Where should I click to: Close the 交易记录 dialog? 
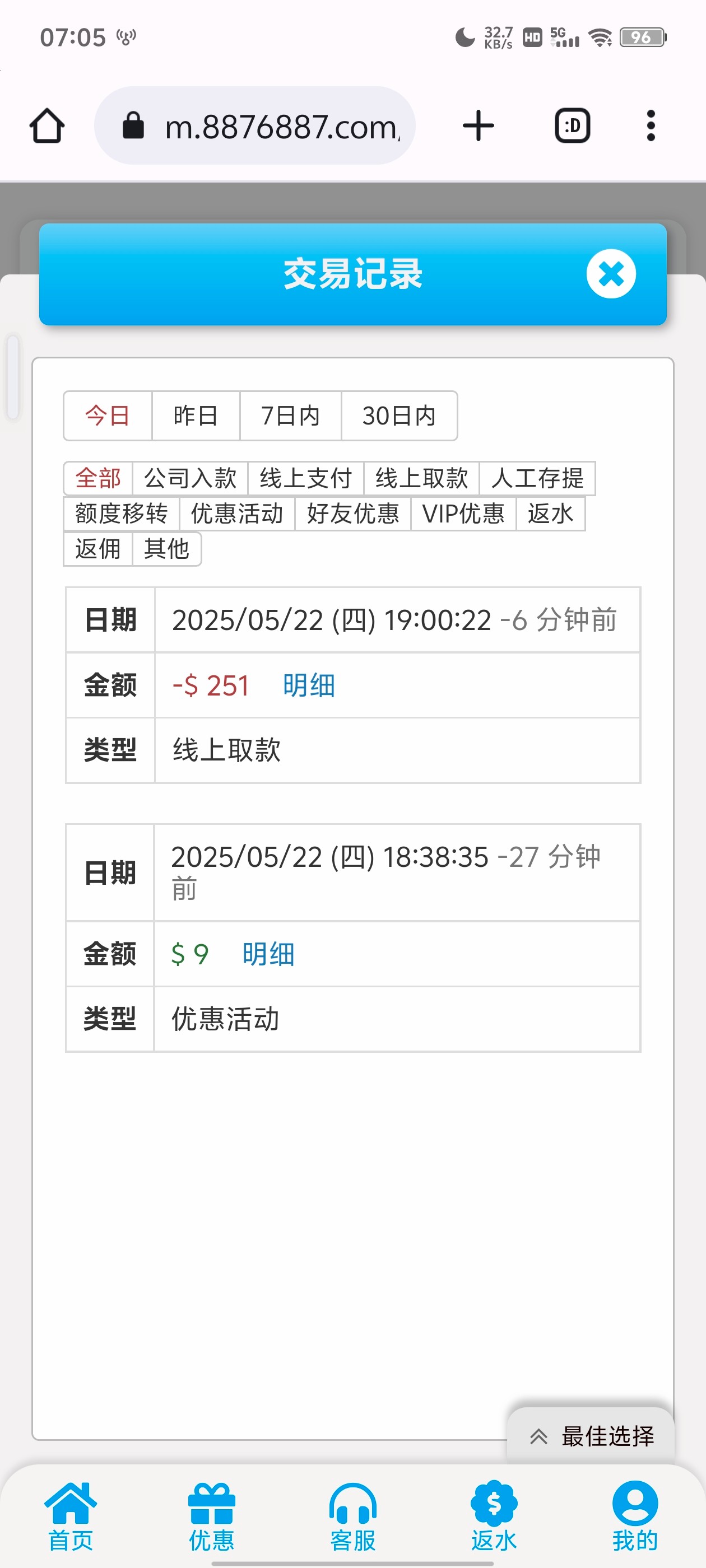(x=610, y=274)
